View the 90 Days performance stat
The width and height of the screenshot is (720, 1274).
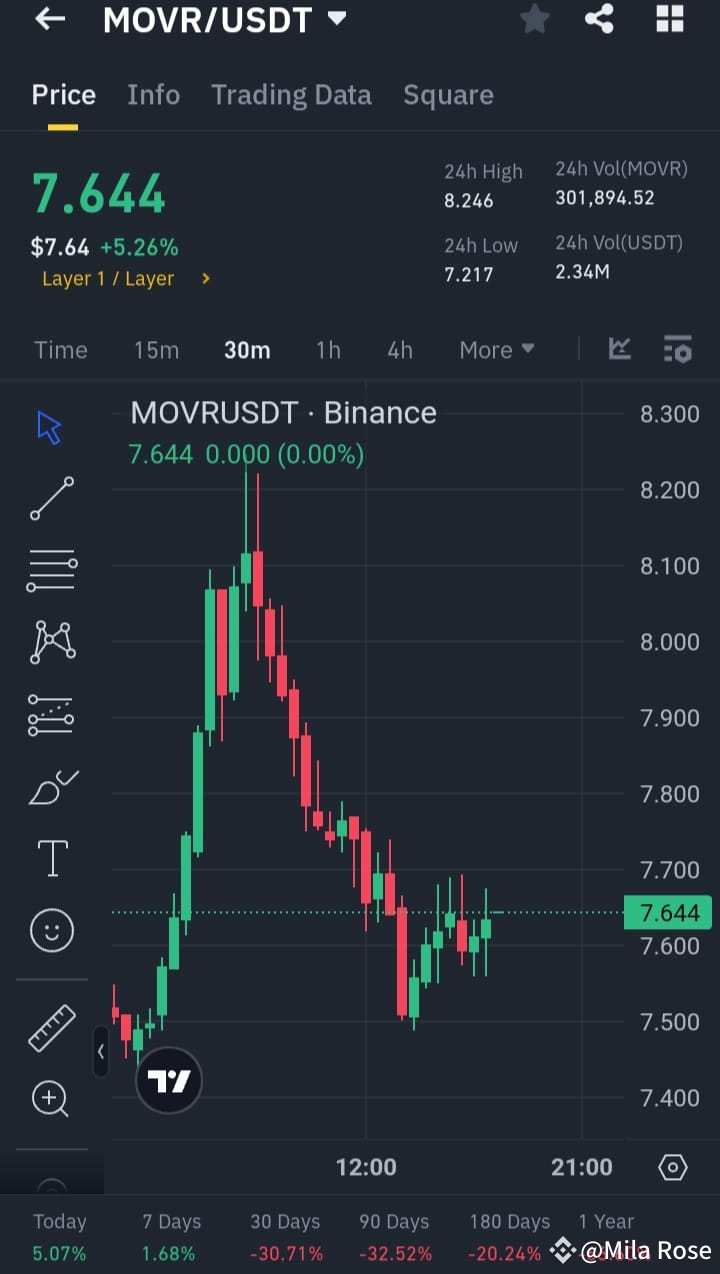[393, 1231]
